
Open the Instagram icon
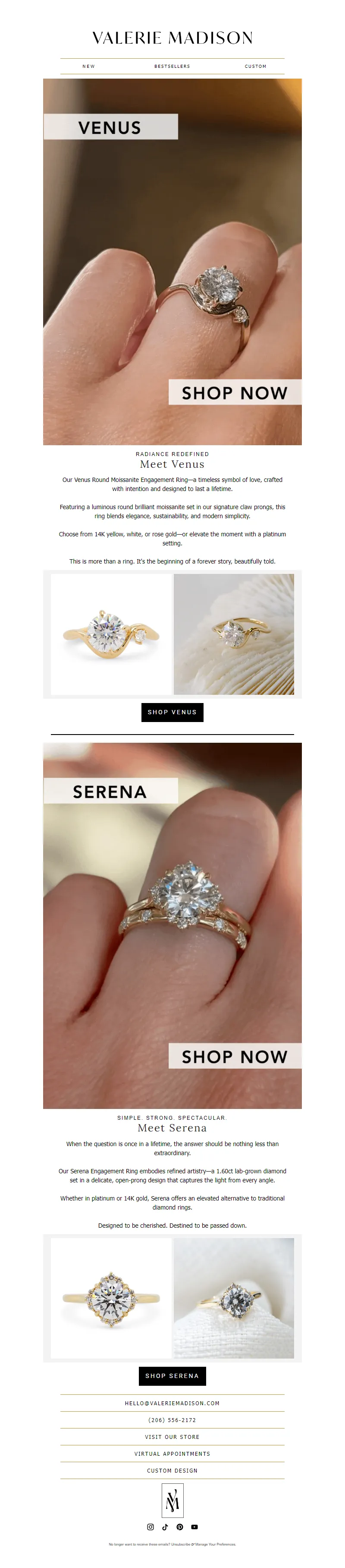coord(151,1527)
